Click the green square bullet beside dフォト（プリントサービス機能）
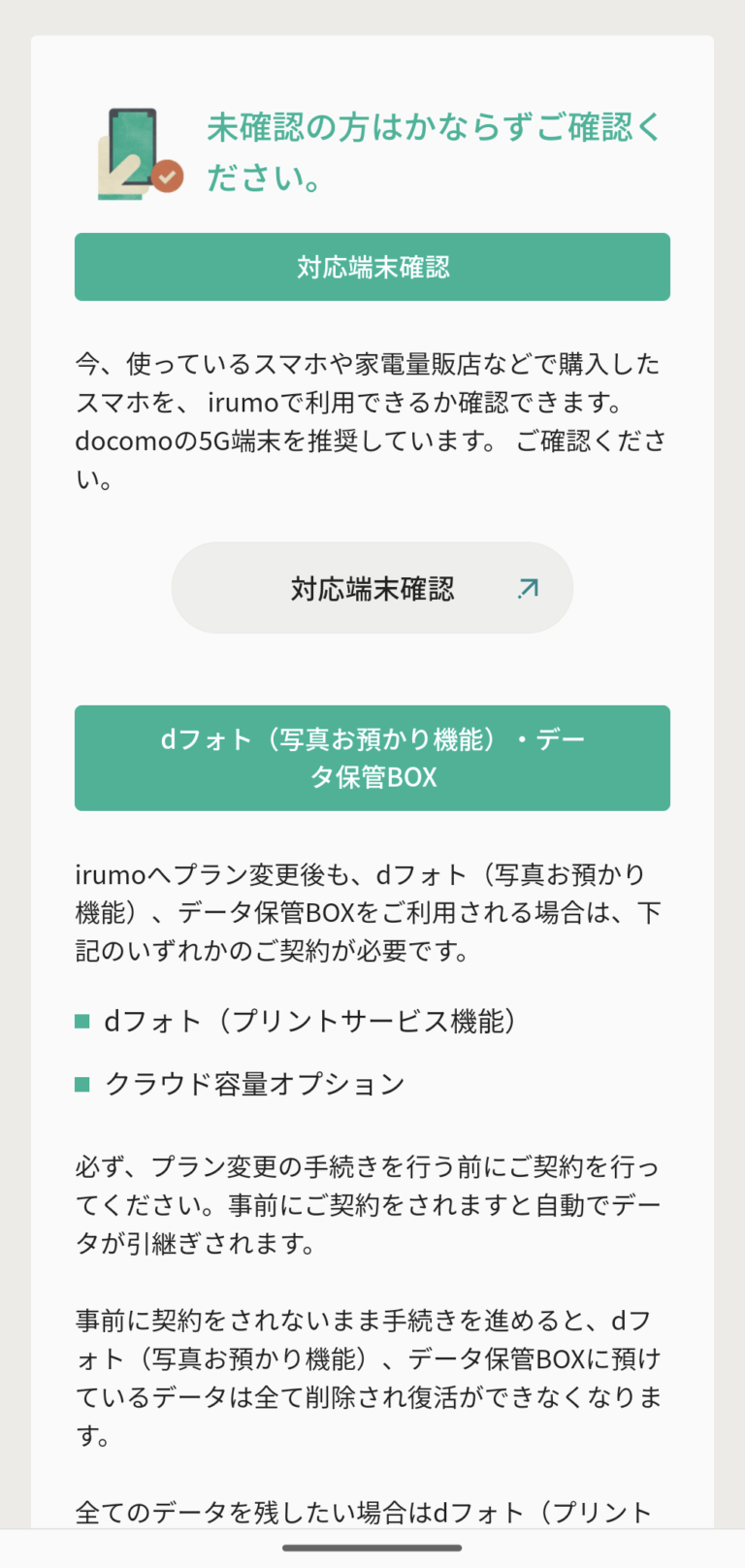 pyautogui.click(x=82, y=1022)
